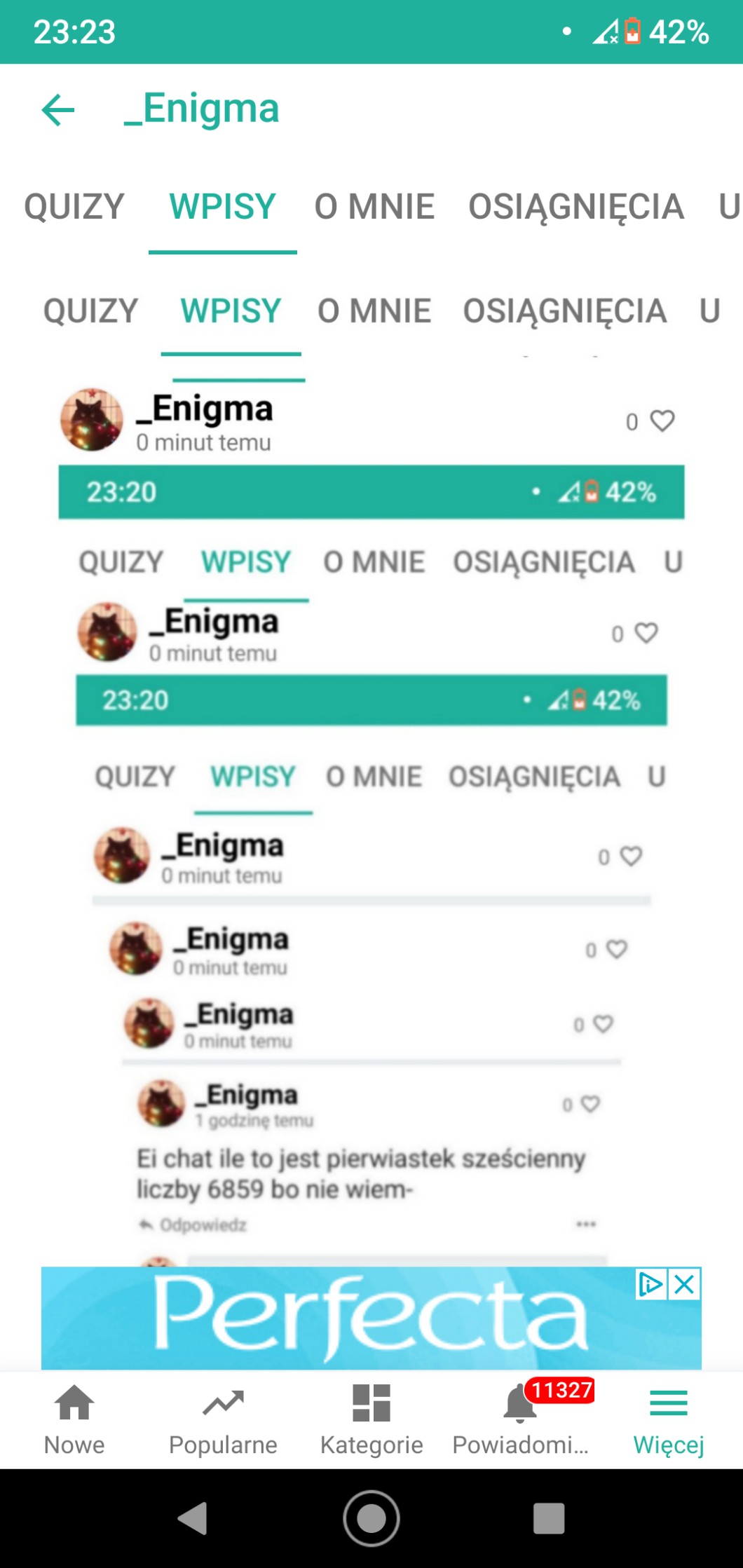Open Kategorie in bottom navigation
The height and width of the screenshot is (1568, 743).
pos(371,1419)
